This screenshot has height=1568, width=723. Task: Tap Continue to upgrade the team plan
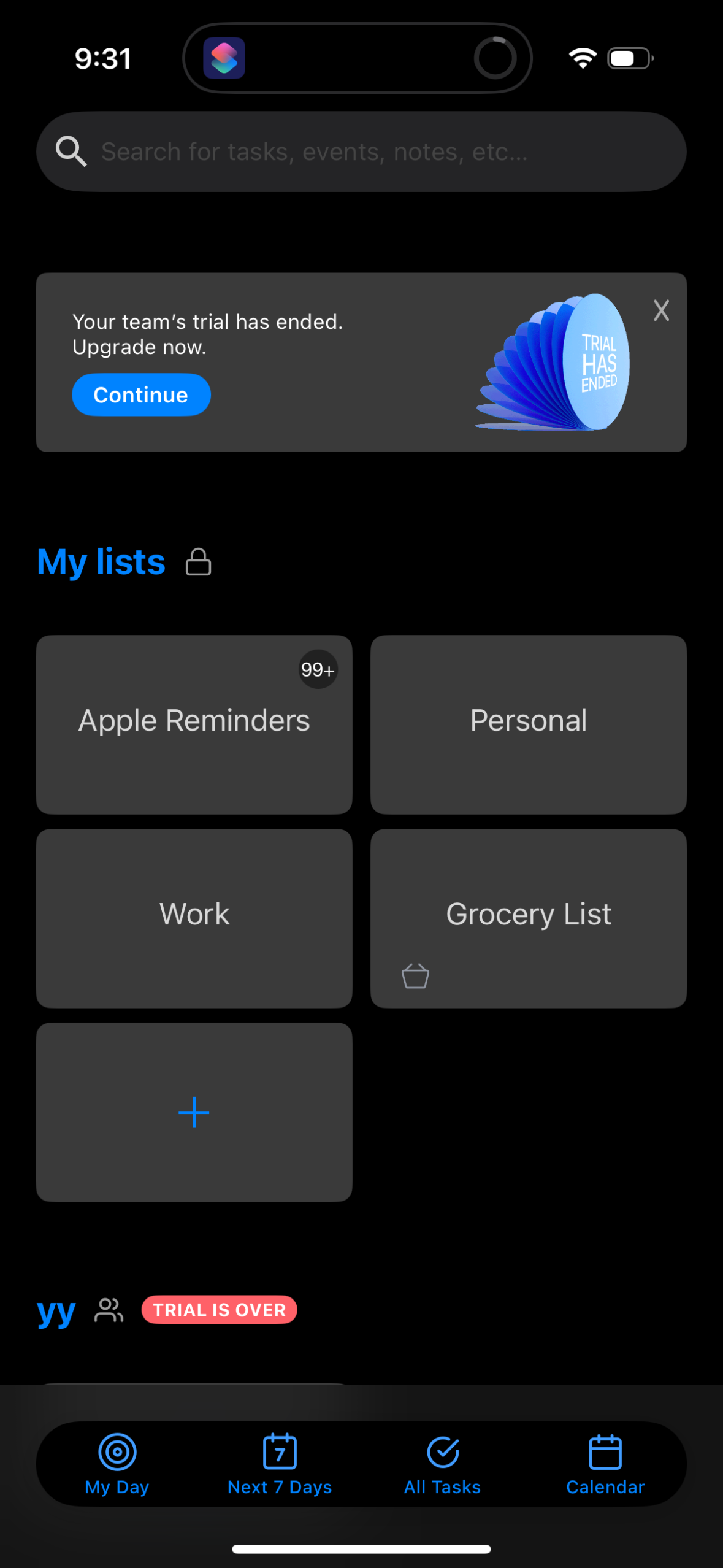click(x=141, y=394)
